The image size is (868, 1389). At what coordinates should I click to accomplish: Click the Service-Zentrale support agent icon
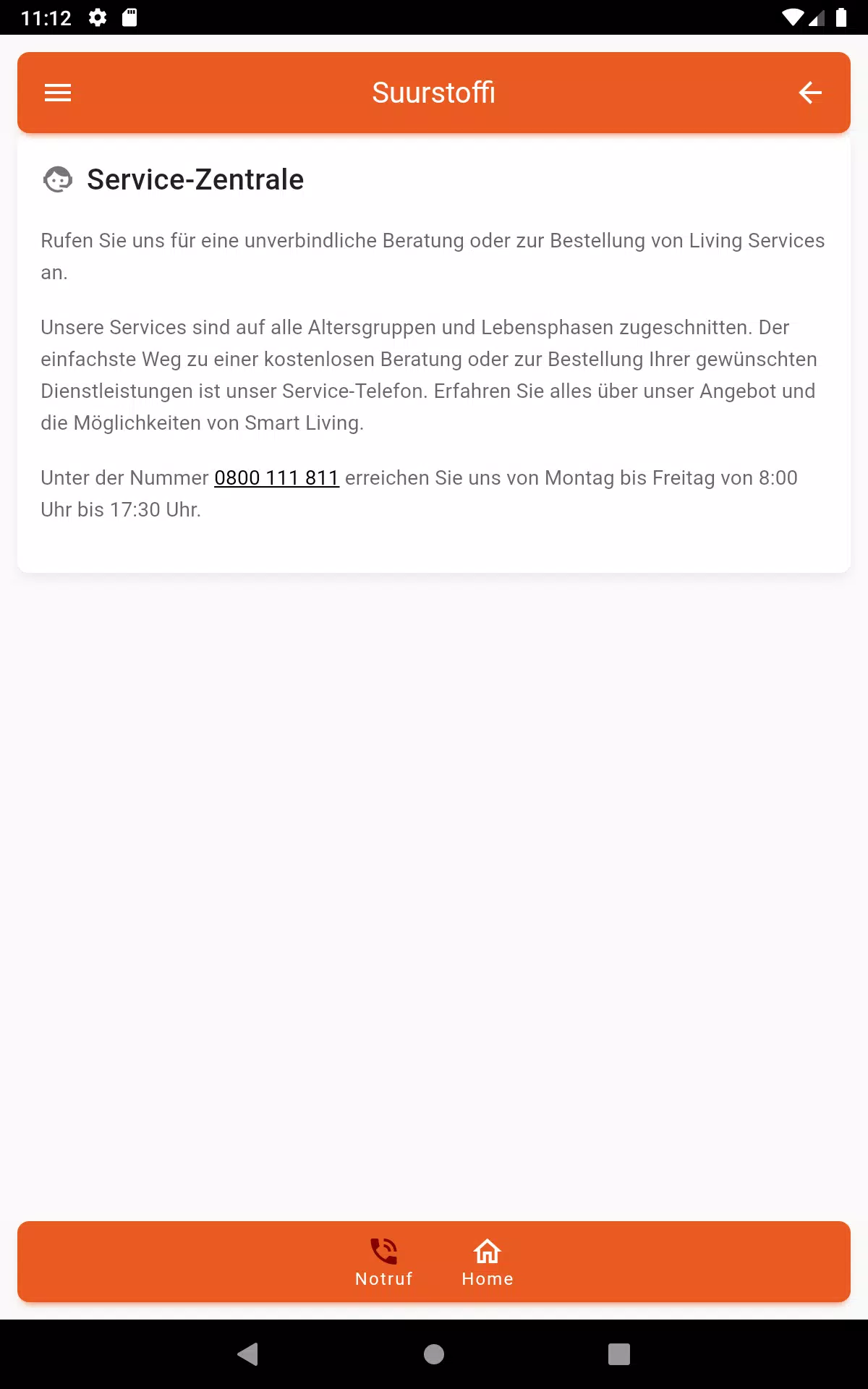58,179
